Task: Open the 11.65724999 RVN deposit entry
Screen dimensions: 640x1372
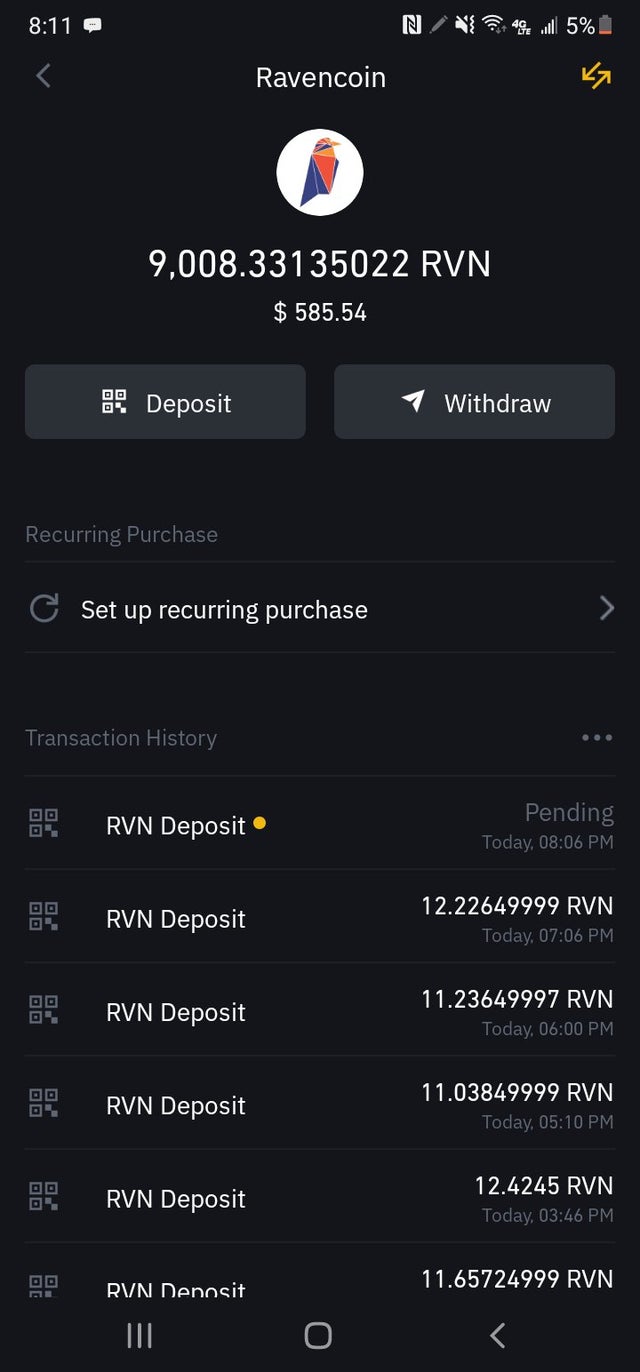Action: (x=320, y=1272)
